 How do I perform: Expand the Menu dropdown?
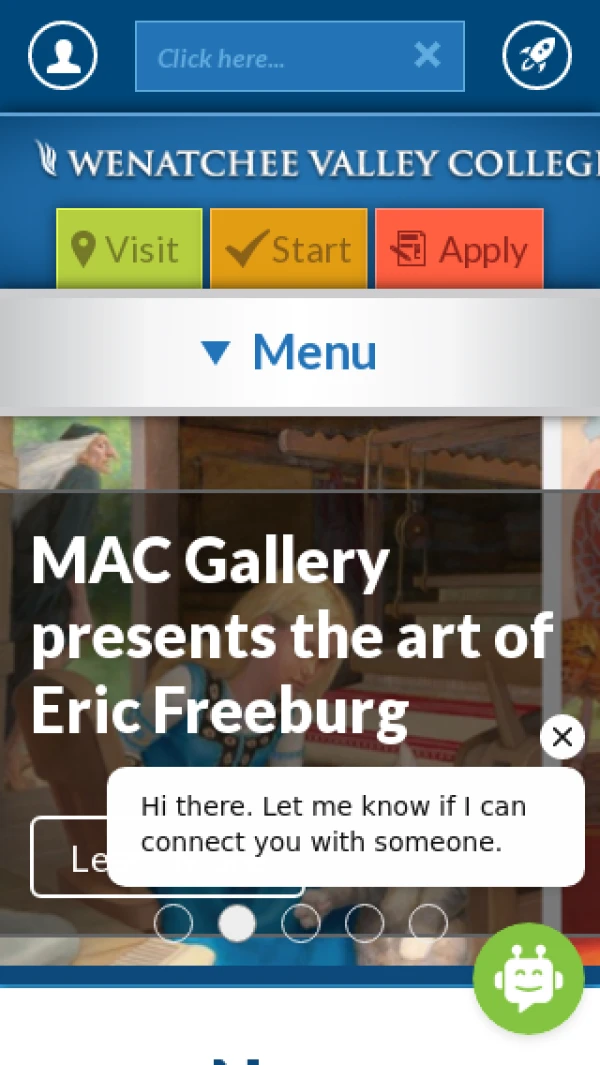tap(290, 352)
